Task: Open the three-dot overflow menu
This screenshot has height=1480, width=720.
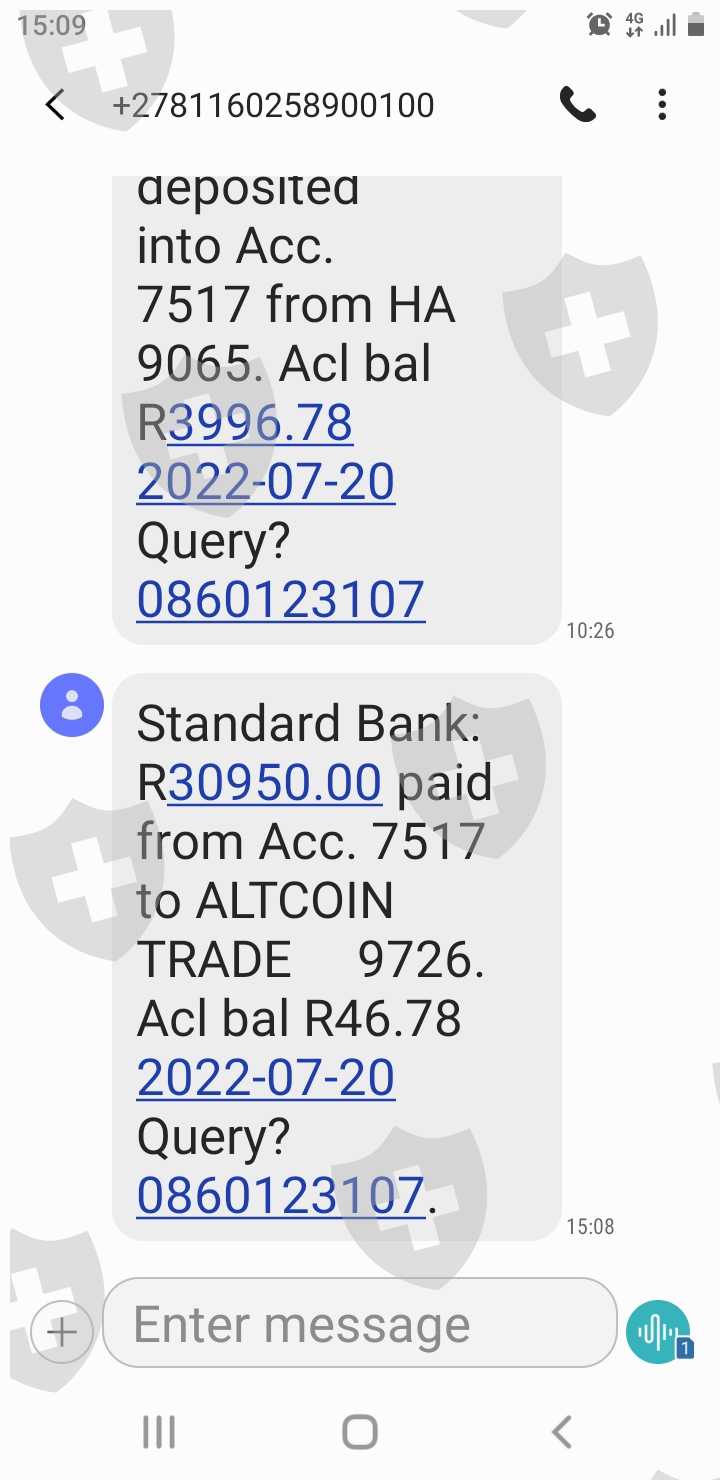Action: 662,105
